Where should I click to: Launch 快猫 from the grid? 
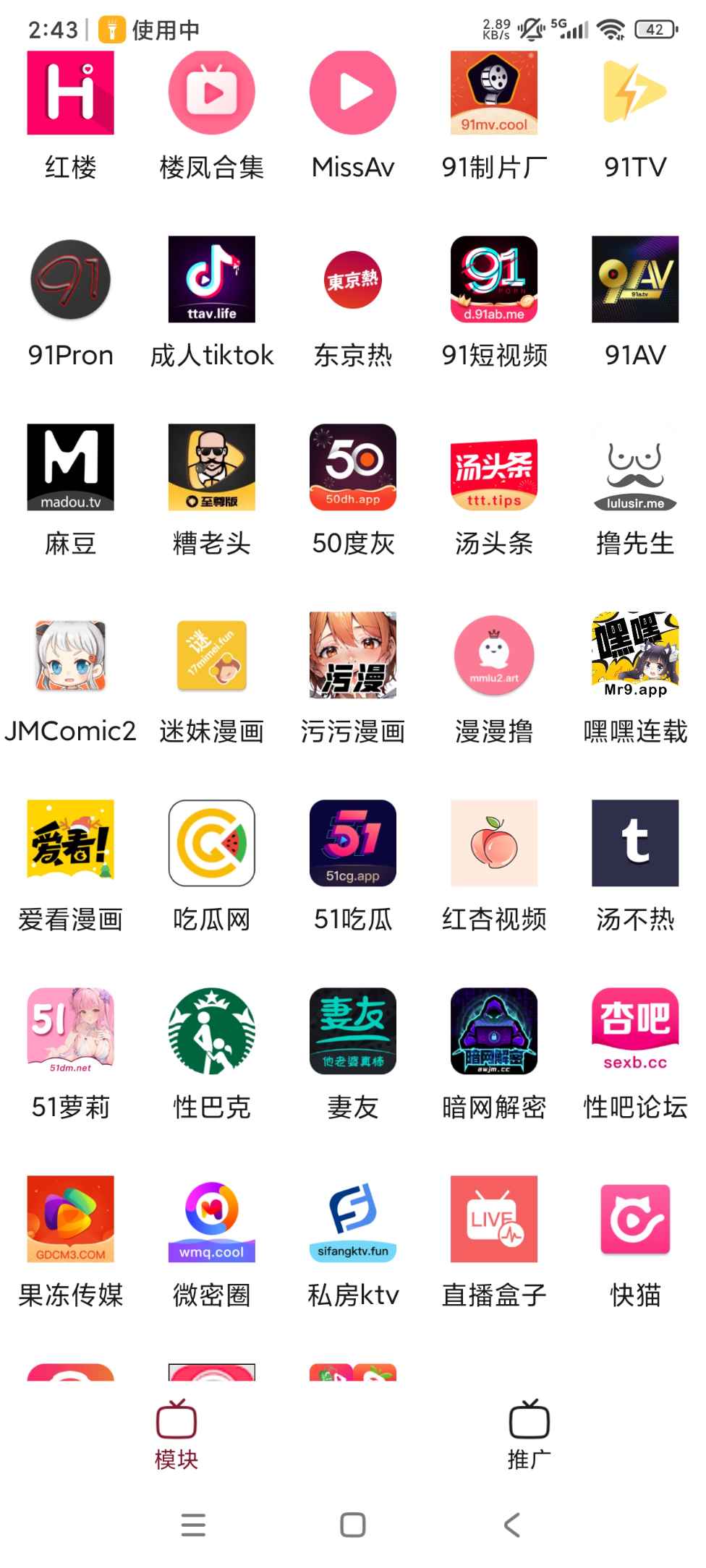634,1219
